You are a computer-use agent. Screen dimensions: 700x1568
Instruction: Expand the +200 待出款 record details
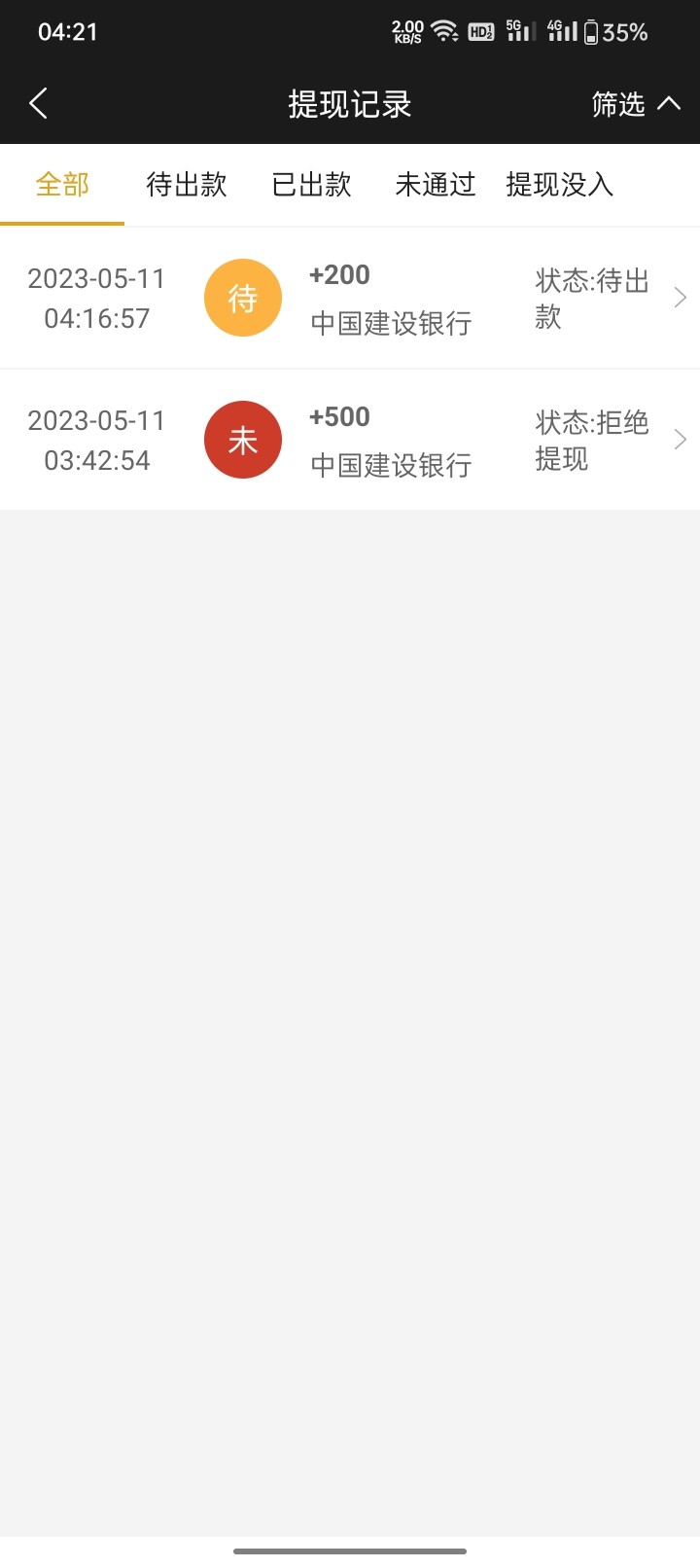point(679,298)
